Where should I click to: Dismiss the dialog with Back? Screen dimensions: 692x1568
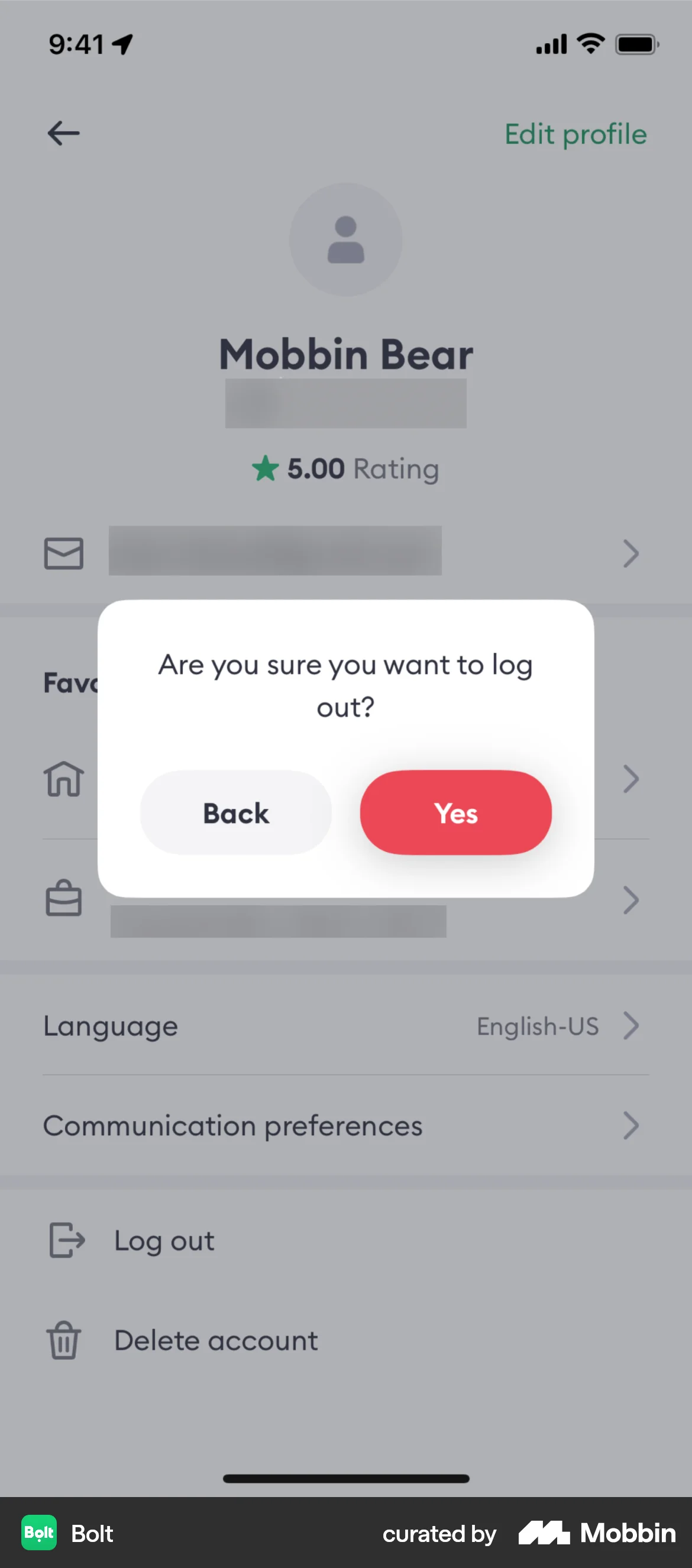click(236, 813)
